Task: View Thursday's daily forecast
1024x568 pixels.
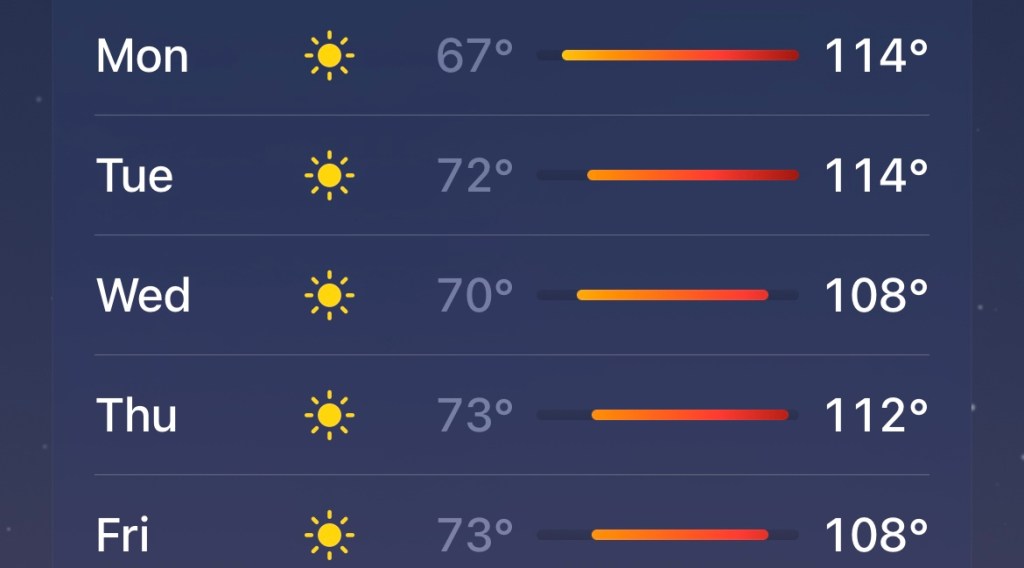Action: coord(511,415)
